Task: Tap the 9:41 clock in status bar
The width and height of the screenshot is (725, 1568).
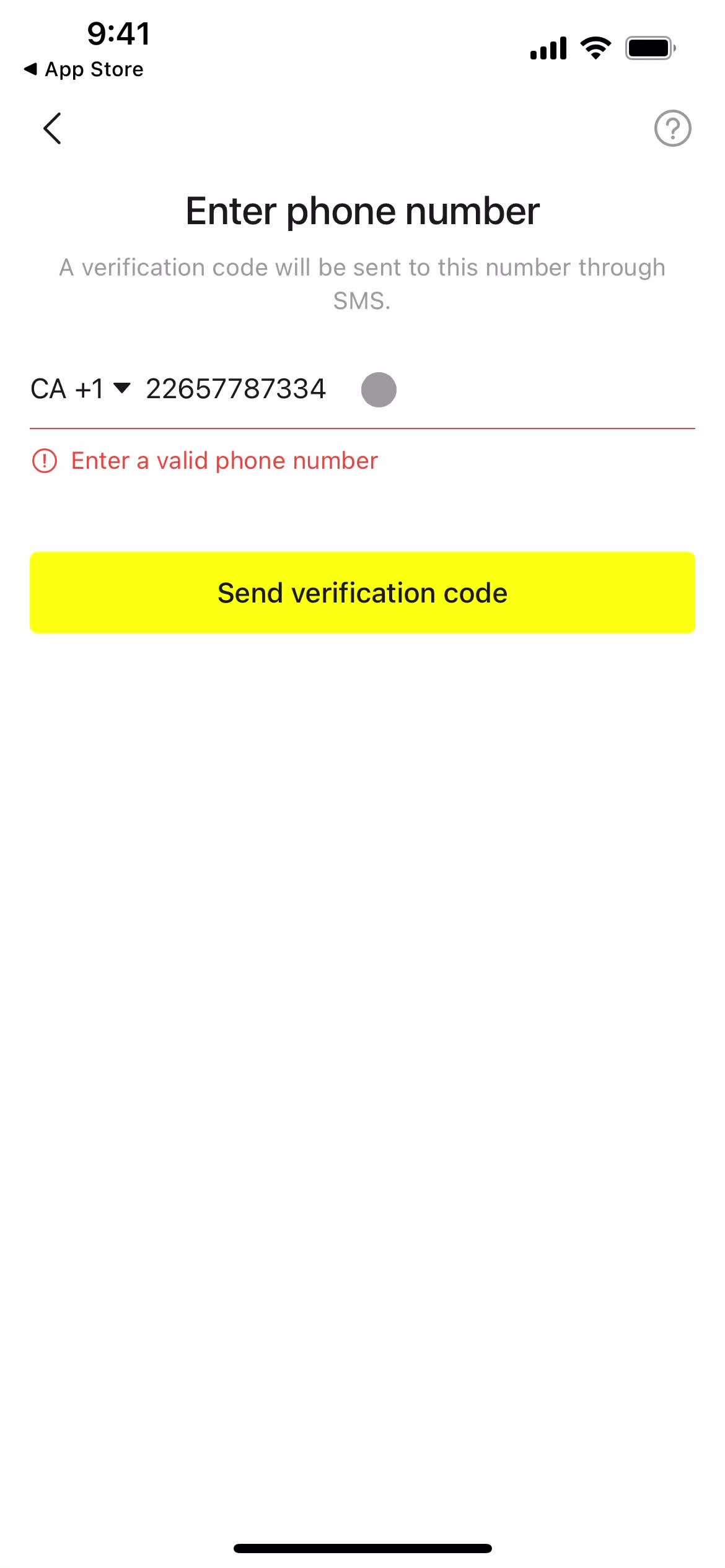Action: click(118, 34)
